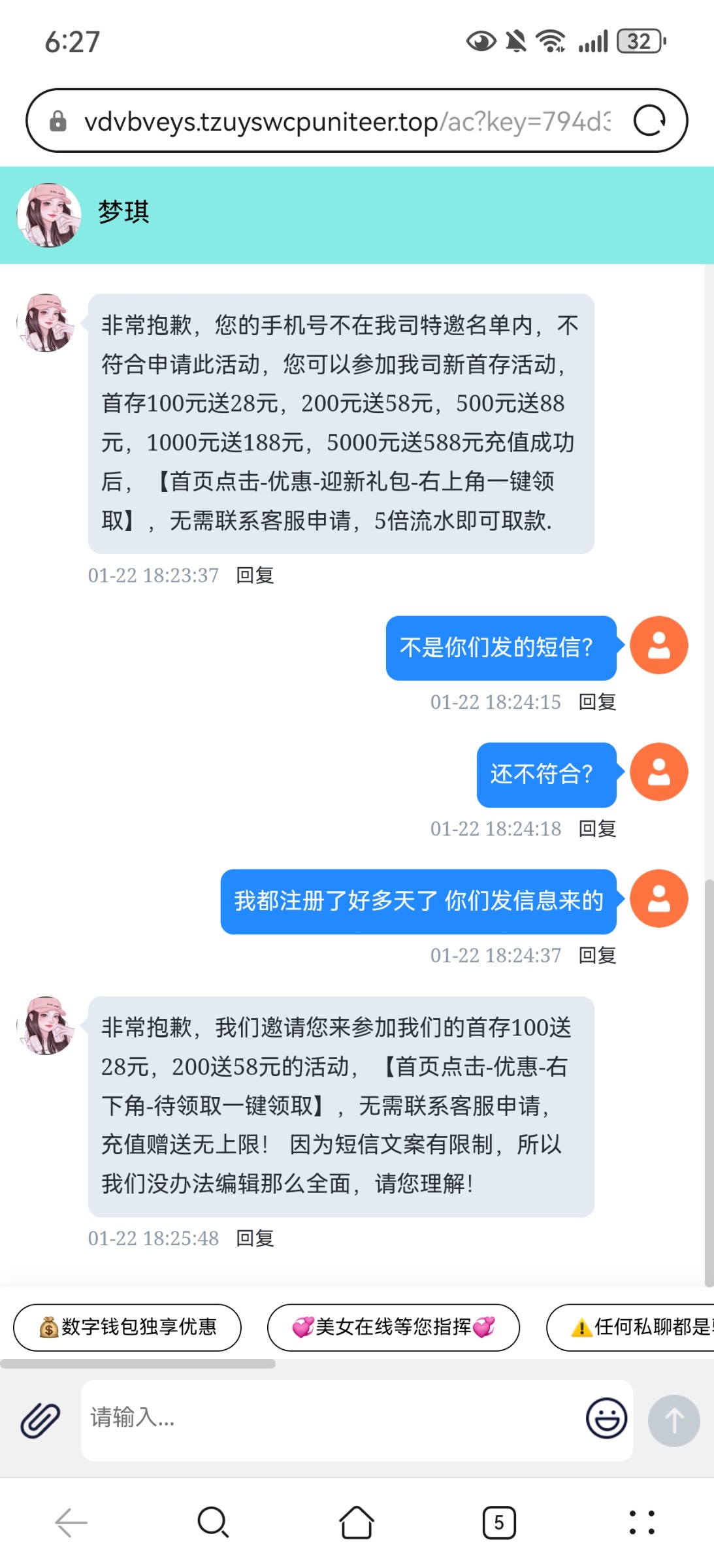This screenshot has height=1568, width=714.
Task: Attach a file with the paperclip icon
Action: 41,1420
